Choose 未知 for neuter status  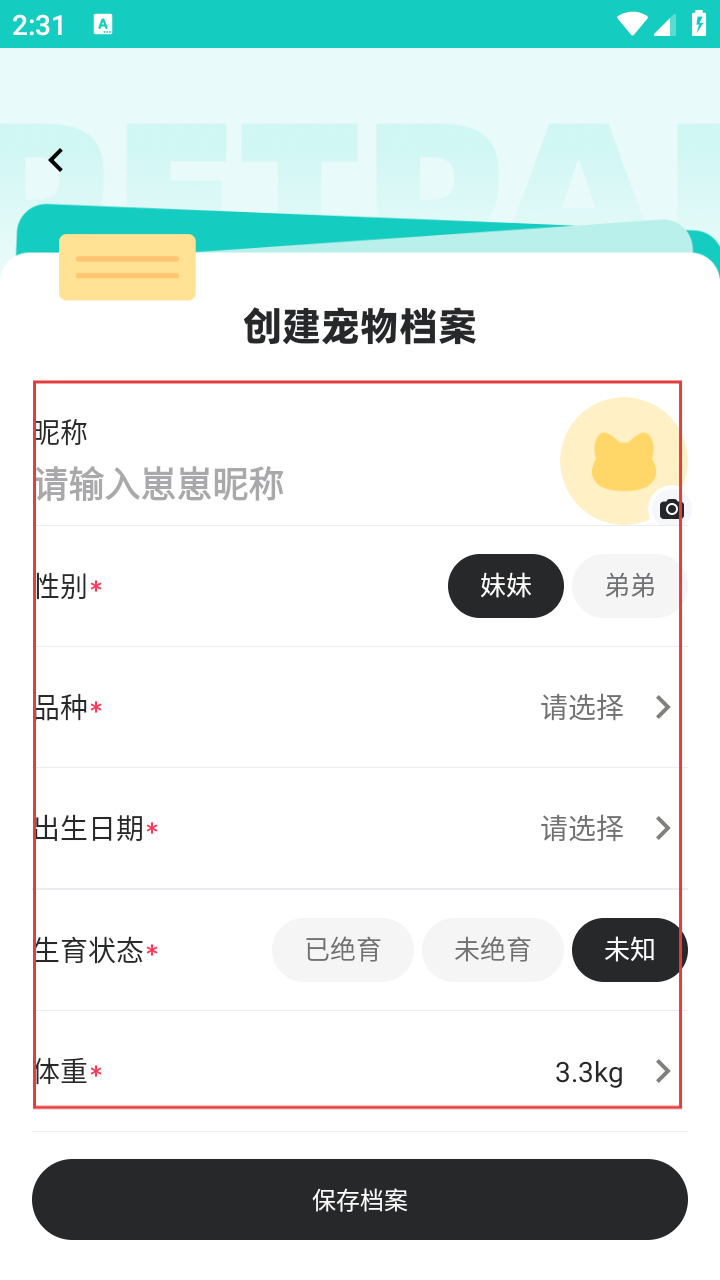[629, 950]
